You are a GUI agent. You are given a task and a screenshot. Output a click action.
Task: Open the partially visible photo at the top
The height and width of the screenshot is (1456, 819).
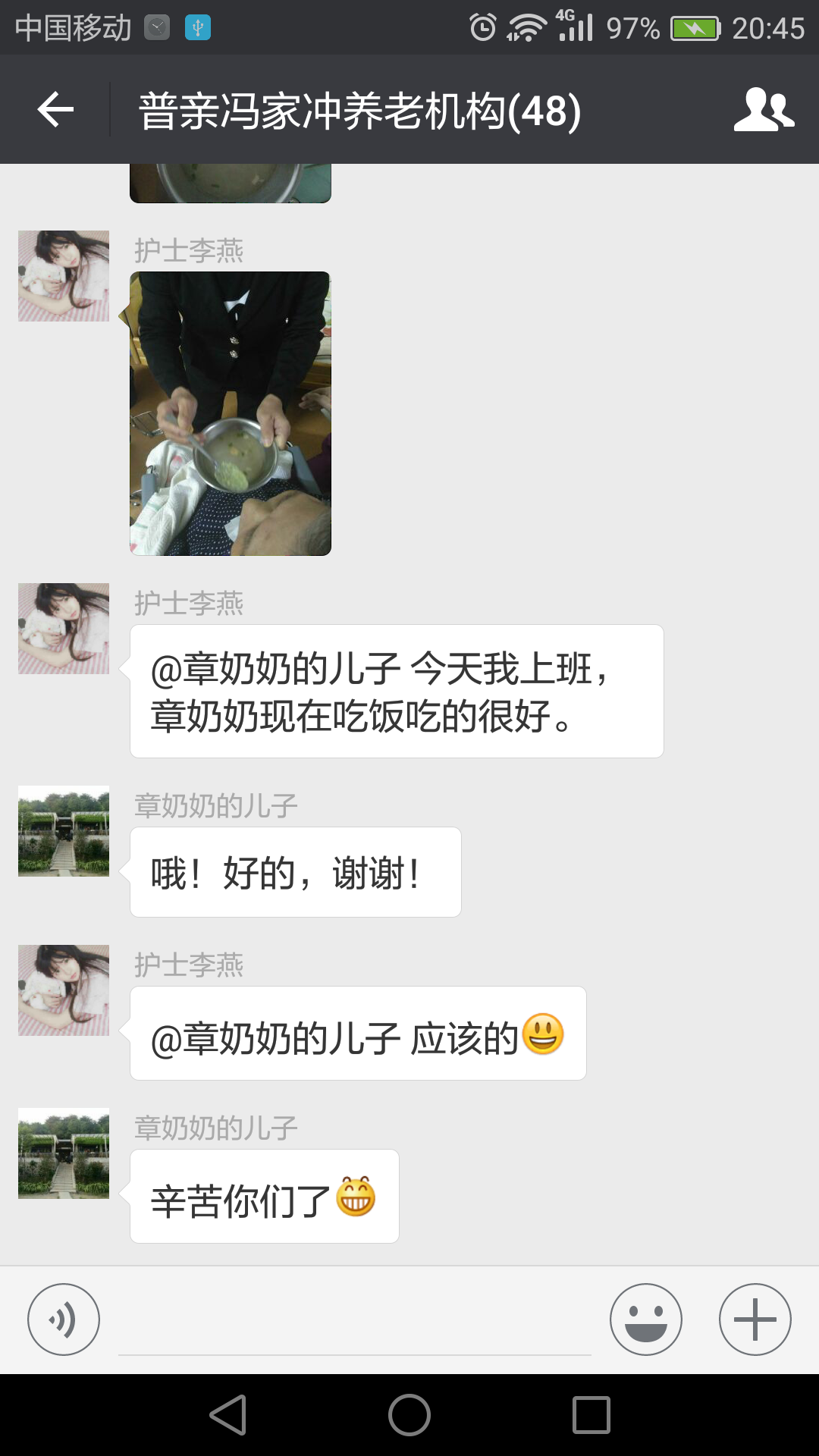tap(231, 184)
